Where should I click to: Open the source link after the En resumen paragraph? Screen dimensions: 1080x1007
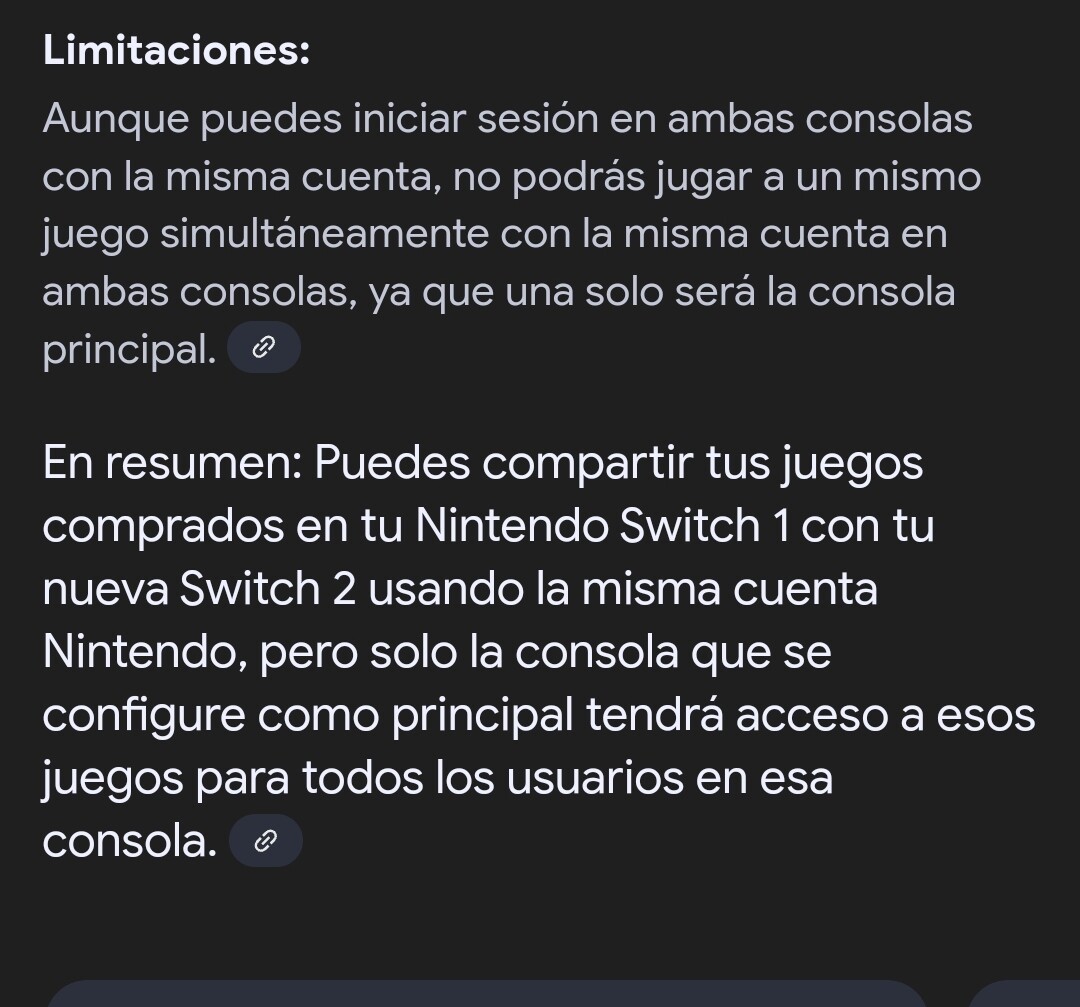pos(265,841)
